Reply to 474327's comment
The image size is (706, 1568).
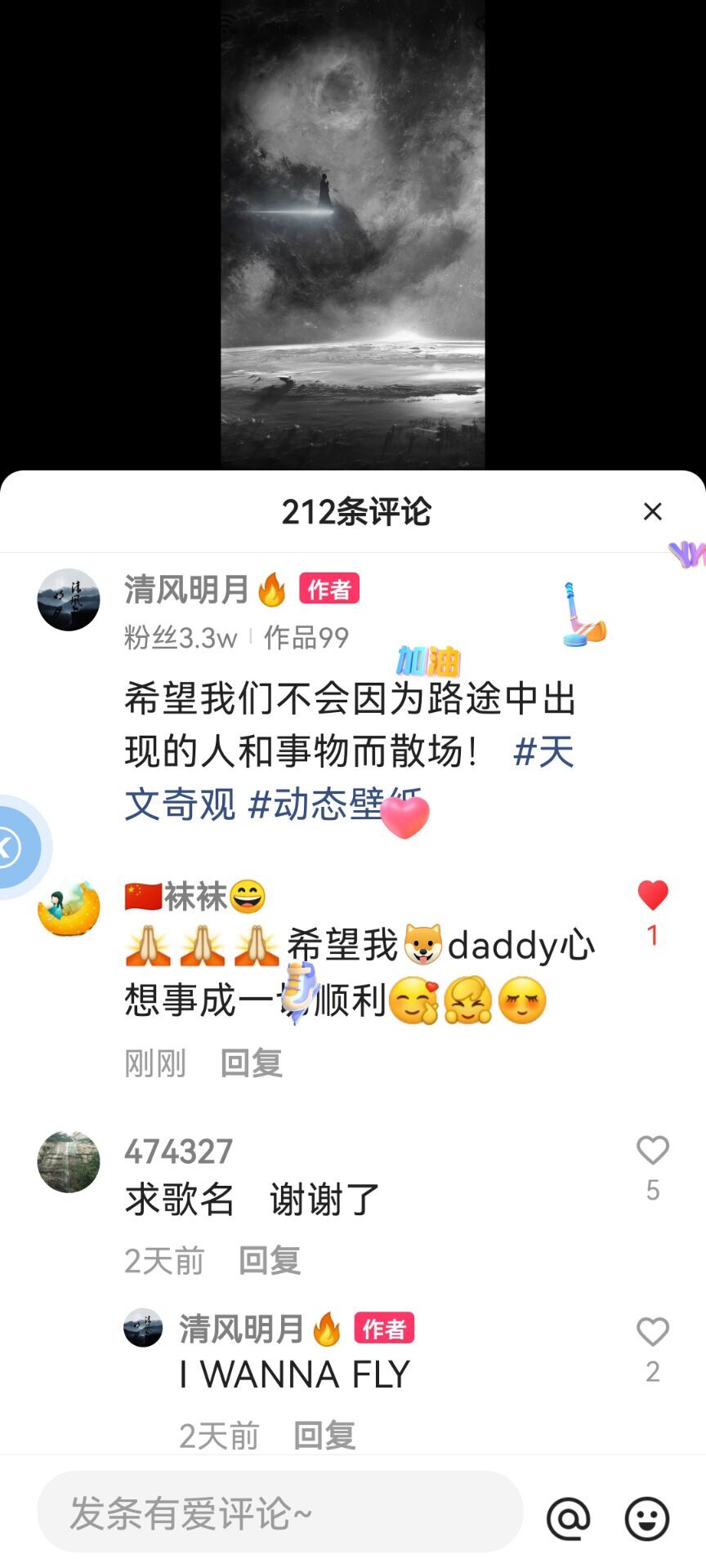coord(270,1261)
